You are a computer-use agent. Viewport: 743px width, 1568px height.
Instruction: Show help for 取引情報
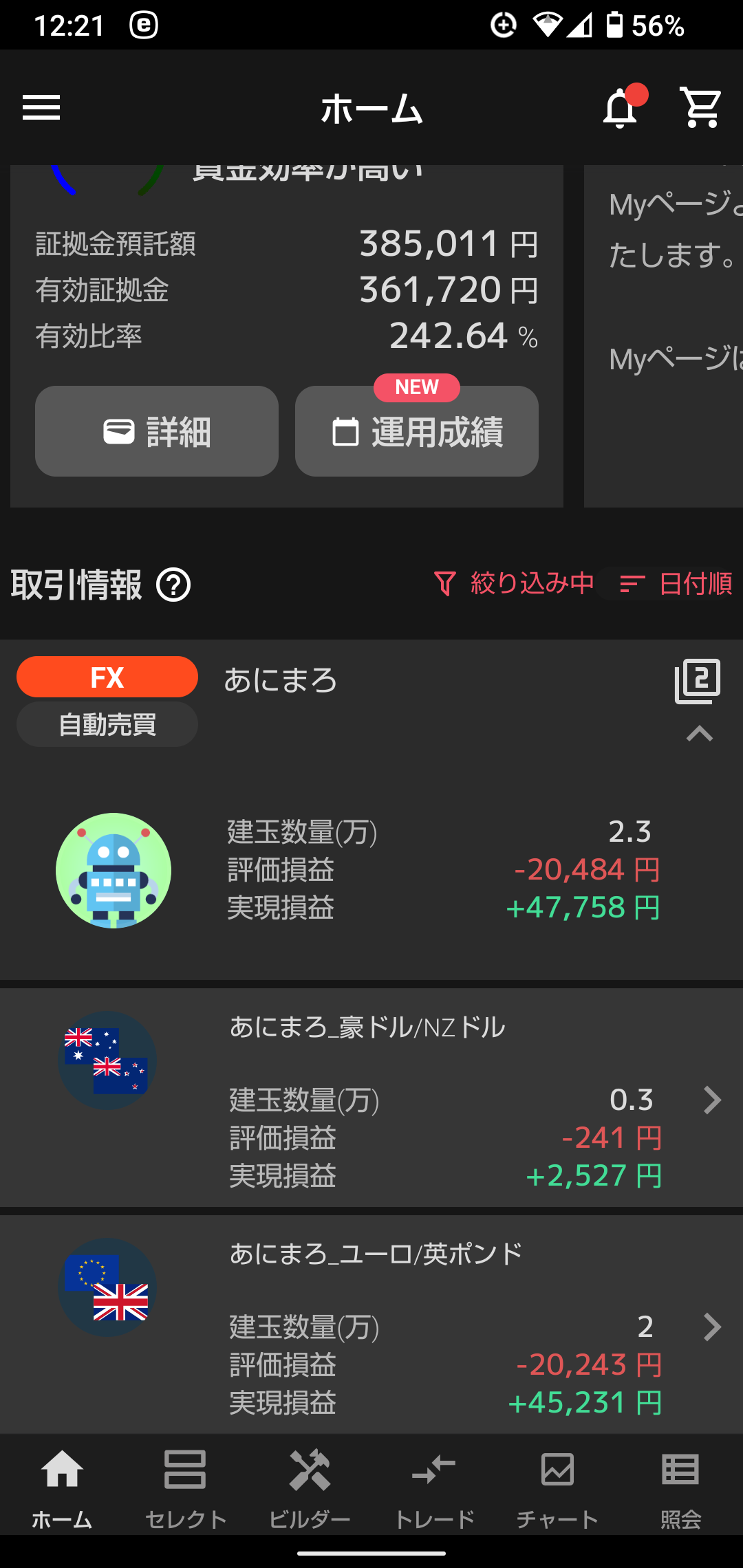pyautogui.click(x=173, y=585)
